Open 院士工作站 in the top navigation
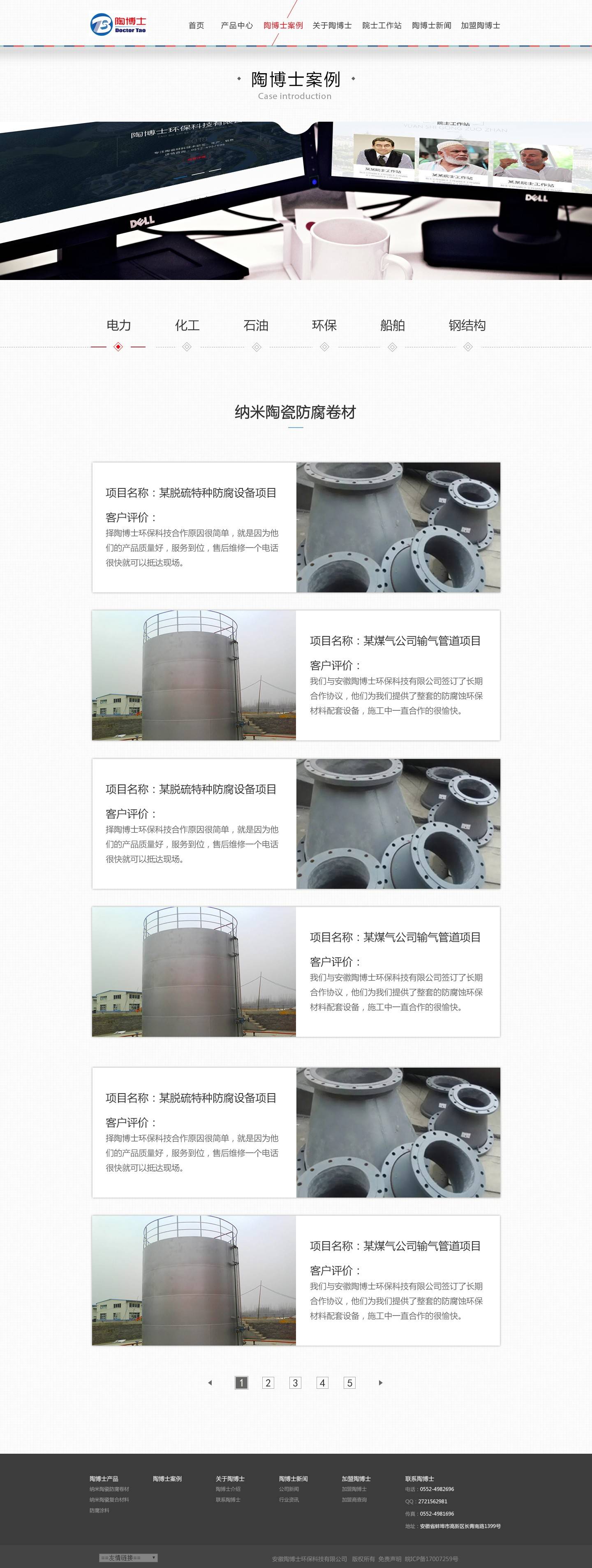Image resolution: width=592 pixels, height=1568 pixels. (x=382, y=25)
